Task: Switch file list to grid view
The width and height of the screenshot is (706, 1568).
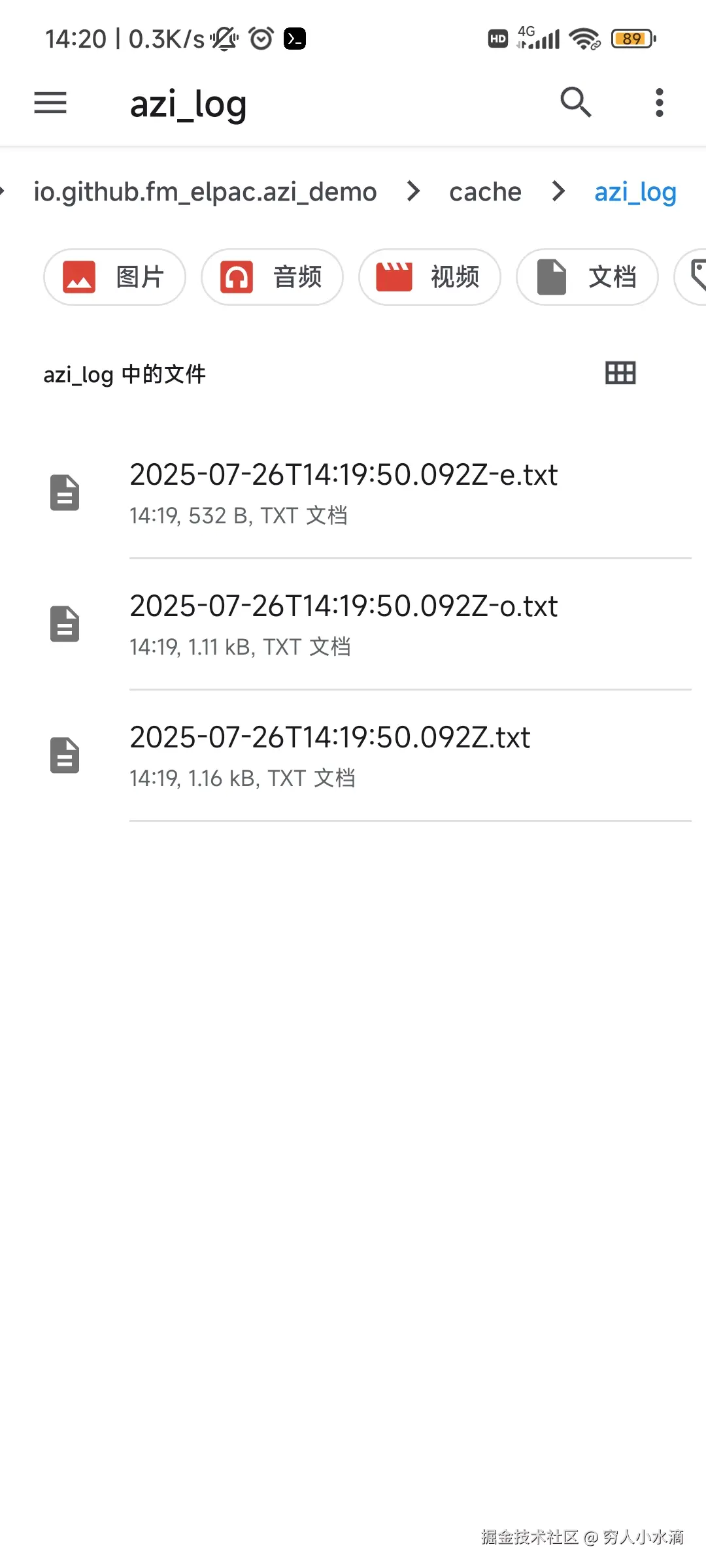Action: pyautogui.click(x=620, y=373)
